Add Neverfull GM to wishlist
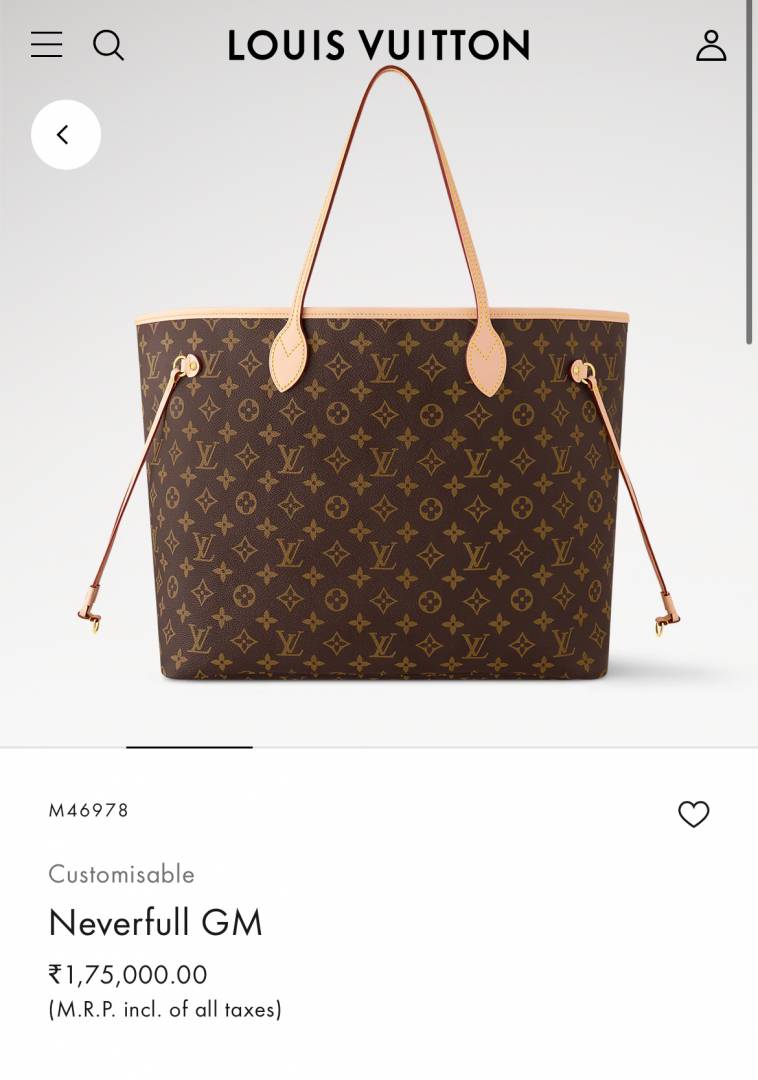This screenshot has width=758, height=1080. [693, 814]
